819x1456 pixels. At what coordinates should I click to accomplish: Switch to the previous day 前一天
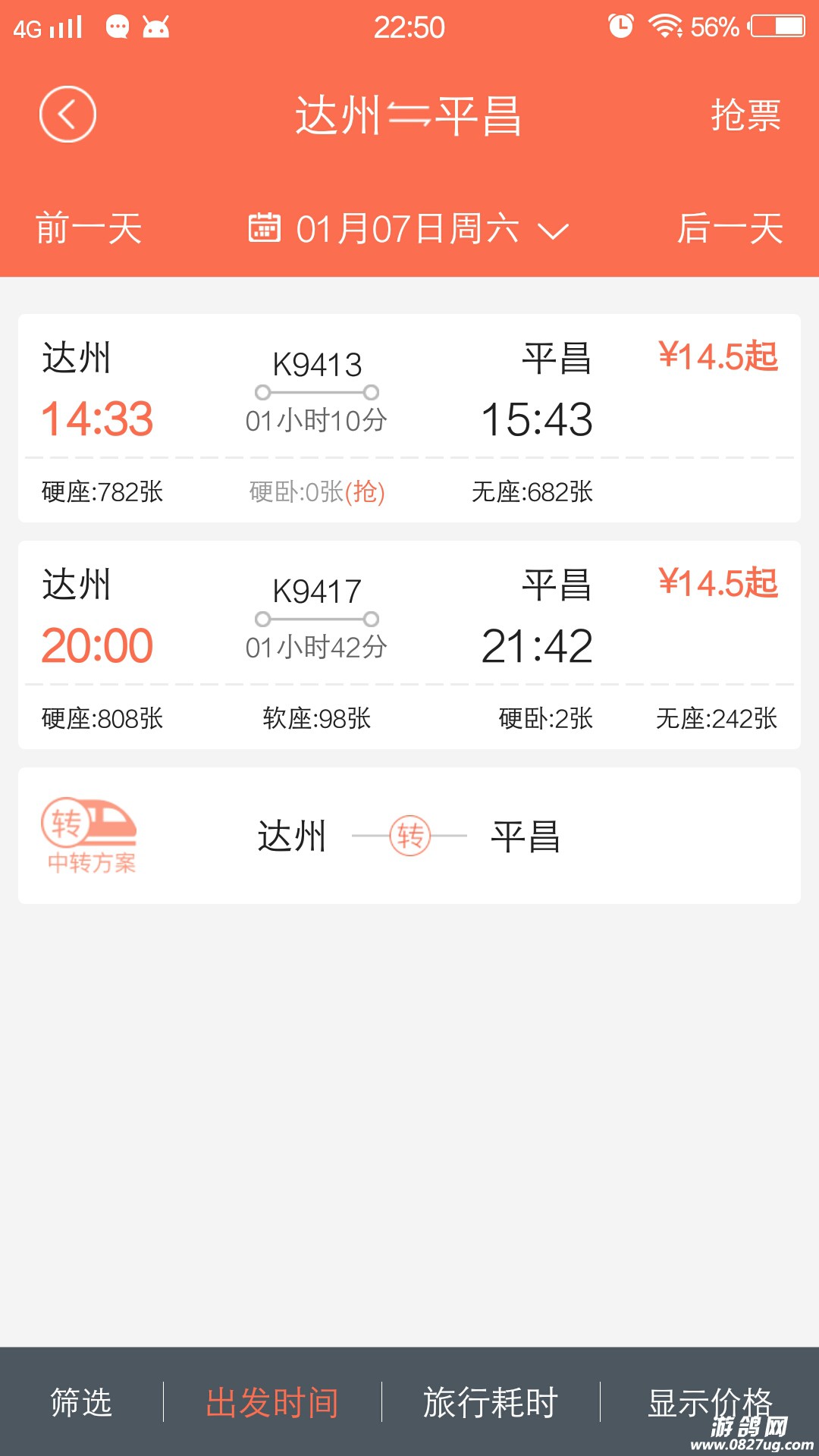(x=89, y=228)
